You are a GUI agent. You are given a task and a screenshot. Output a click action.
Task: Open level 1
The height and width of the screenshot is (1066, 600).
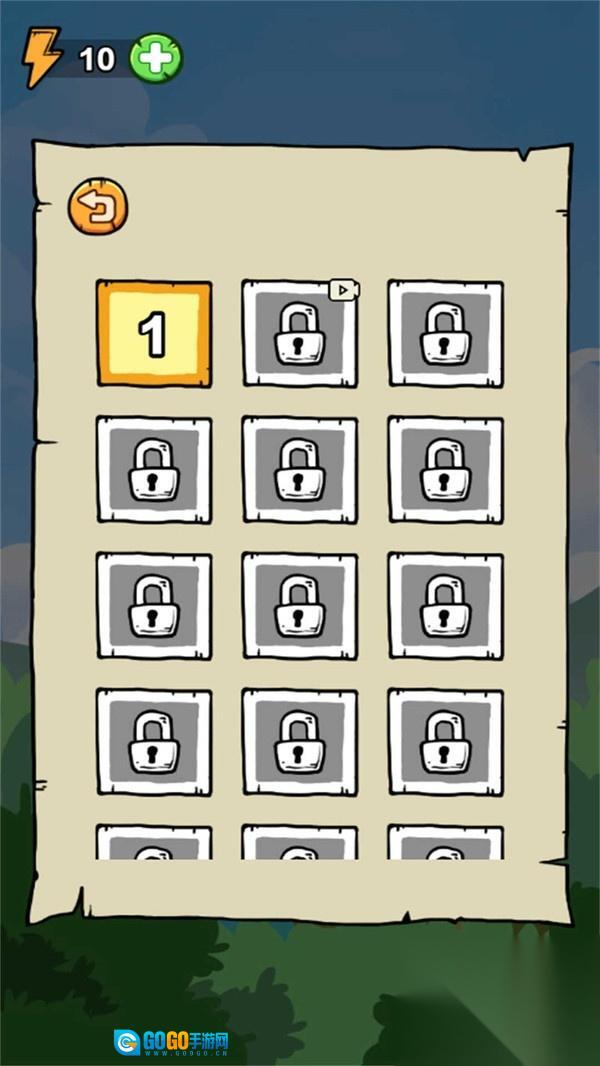154,334
